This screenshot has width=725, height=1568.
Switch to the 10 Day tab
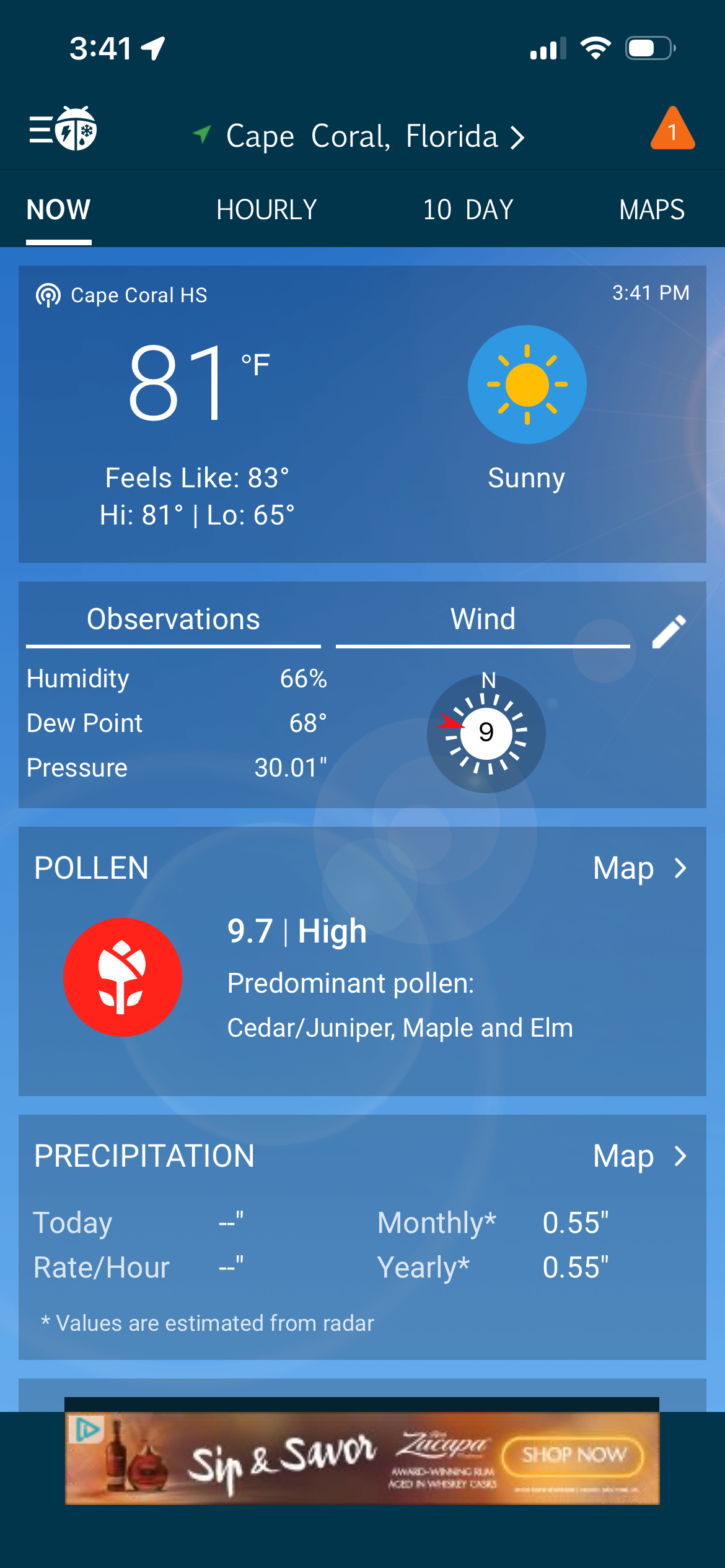468,210
